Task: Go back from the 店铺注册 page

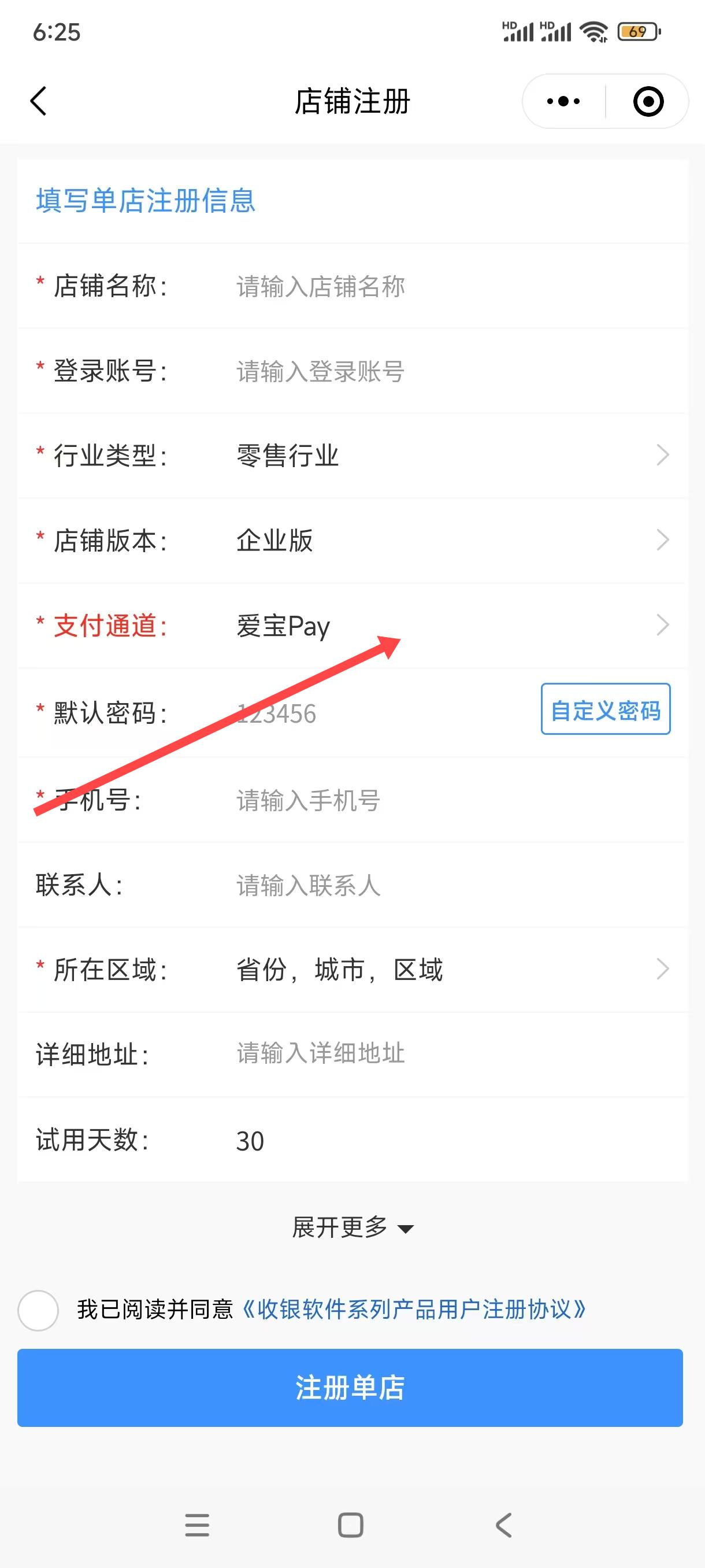Action: (x=38, y=101)
